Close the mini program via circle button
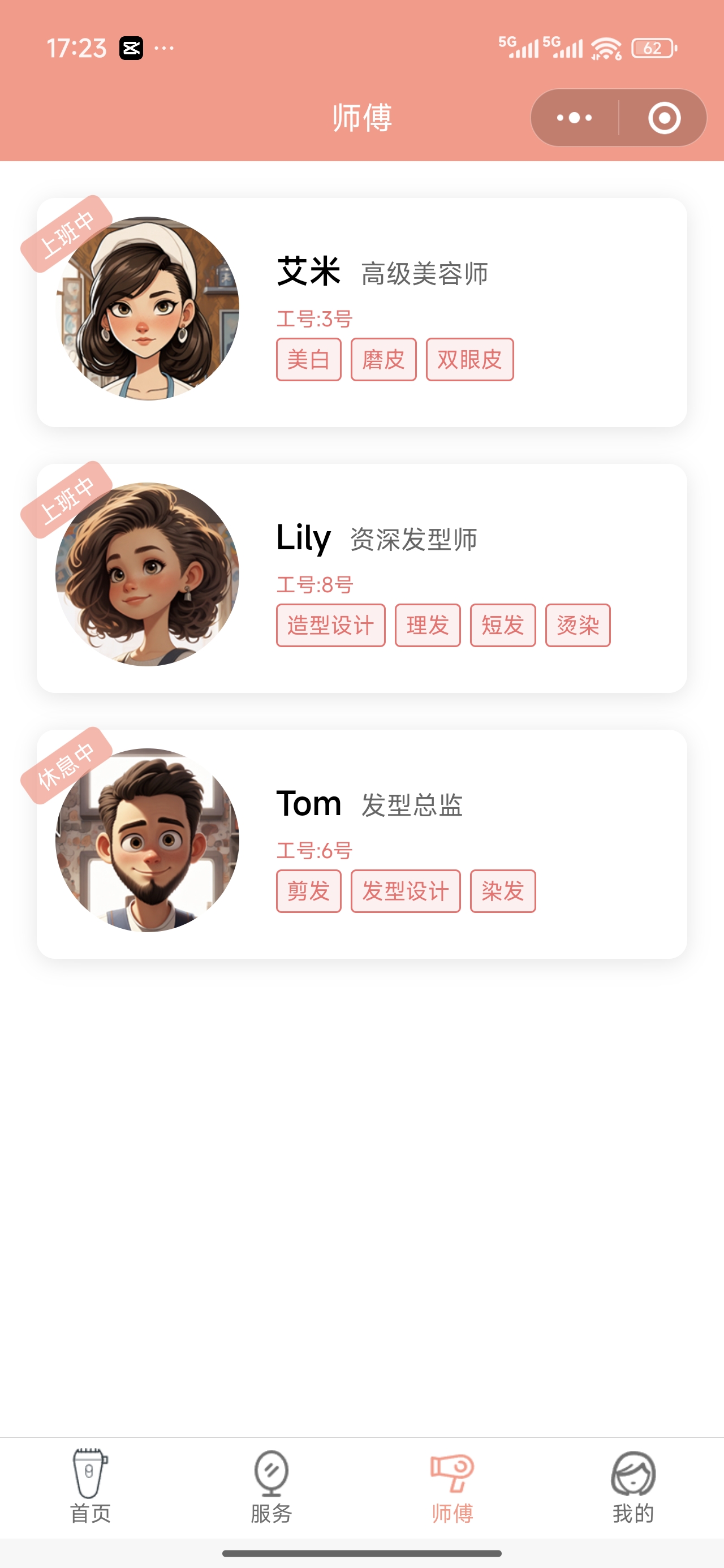Viewport: 724px width, 1568px height. (663, 118)
